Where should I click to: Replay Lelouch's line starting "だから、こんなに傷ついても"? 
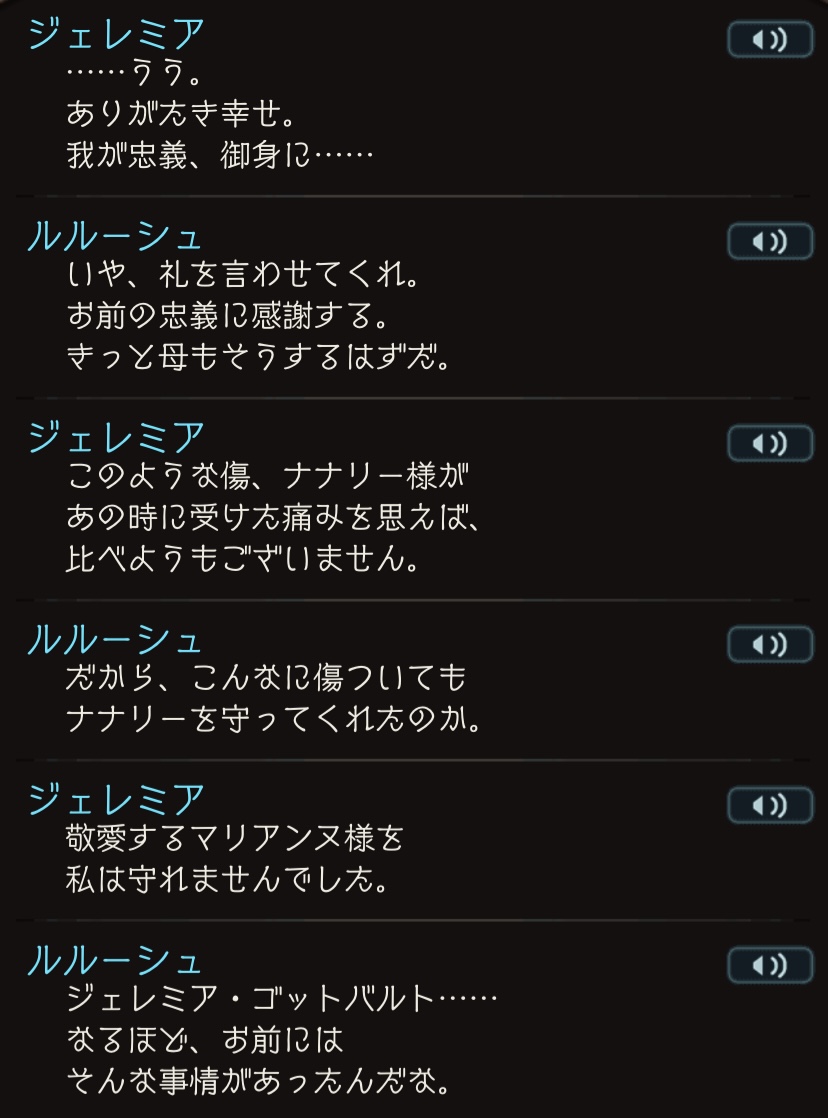click(768, 644)
